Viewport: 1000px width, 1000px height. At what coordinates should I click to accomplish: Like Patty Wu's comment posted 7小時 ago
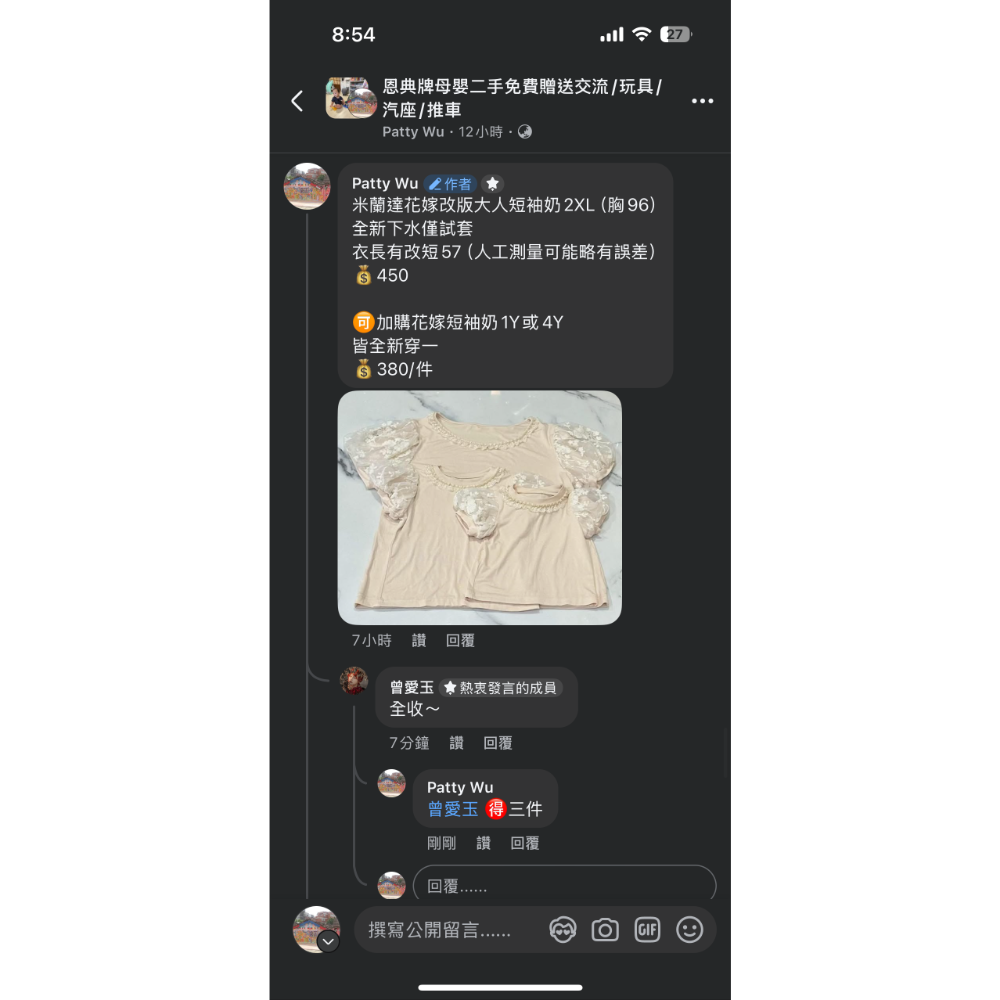point(419,640)
